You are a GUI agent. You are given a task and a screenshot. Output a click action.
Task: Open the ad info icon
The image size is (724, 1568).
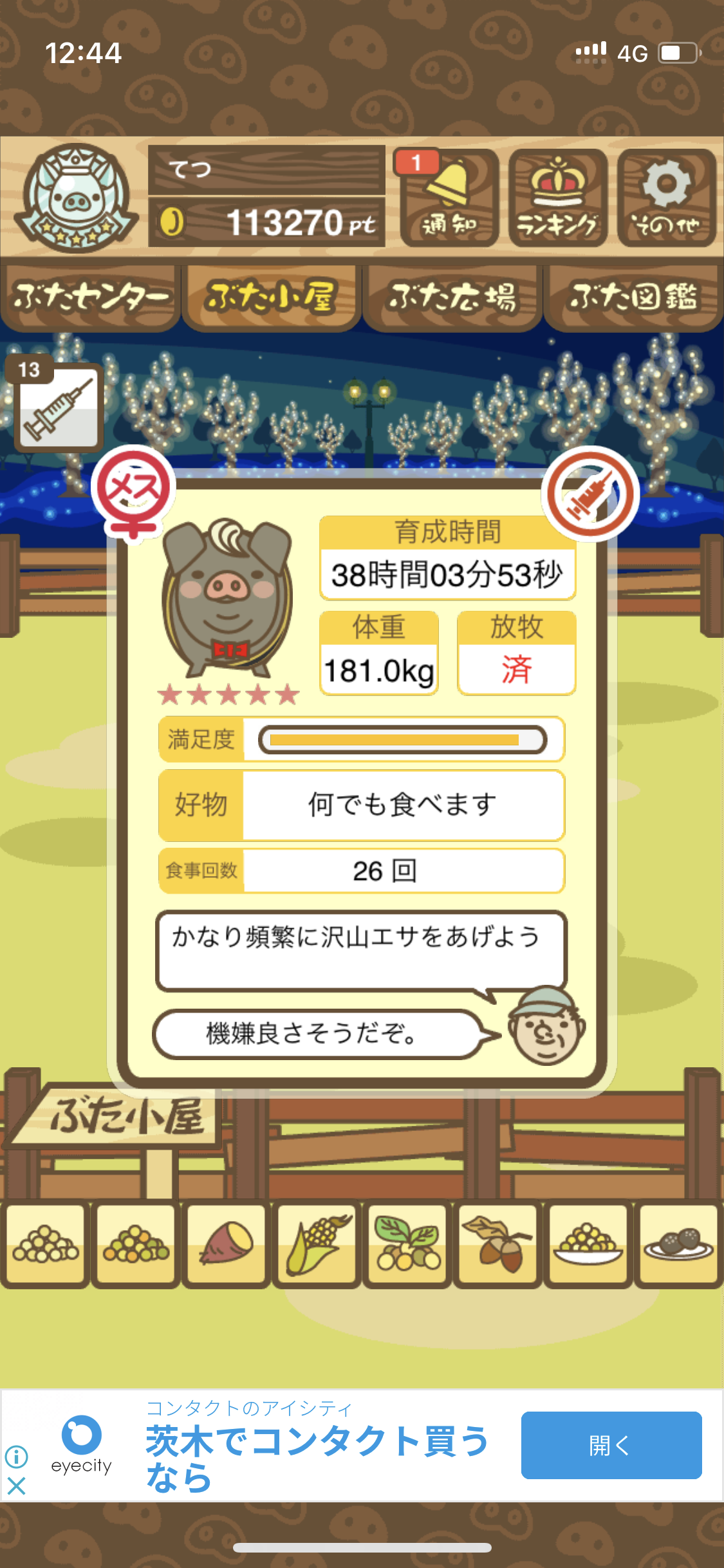tap(16, 1455)
